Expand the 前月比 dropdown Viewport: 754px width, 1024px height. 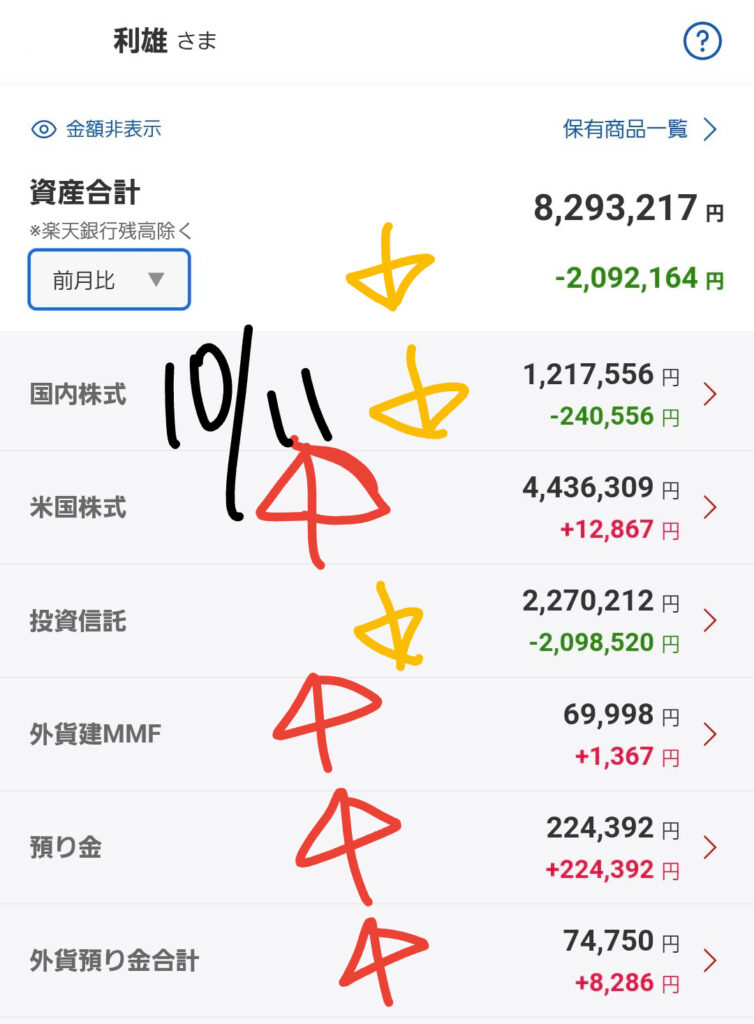[x=109, y=280]
